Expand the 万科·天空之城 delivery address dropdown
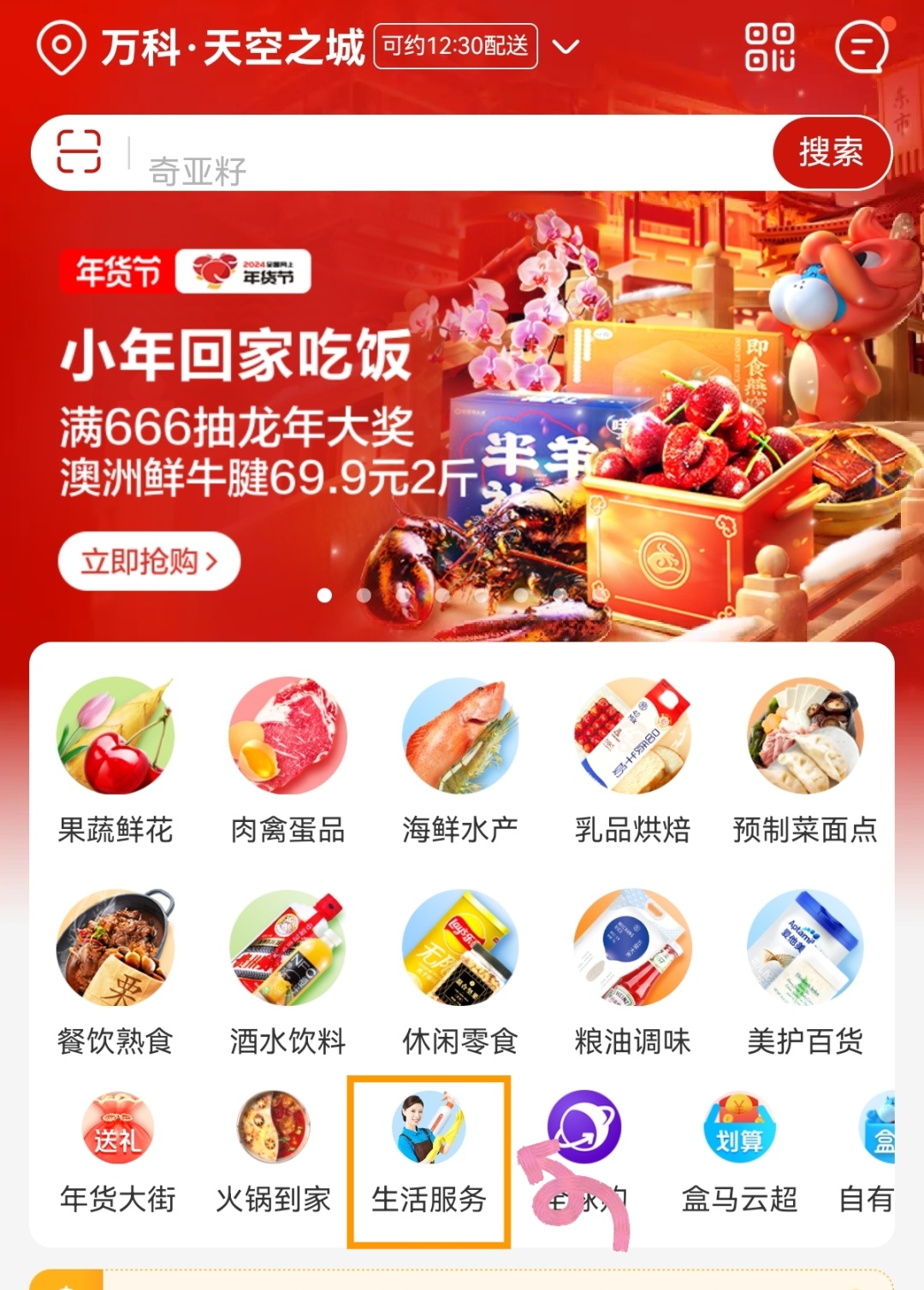The width and height of the screenshot is (924, 1290). (566, 46)
